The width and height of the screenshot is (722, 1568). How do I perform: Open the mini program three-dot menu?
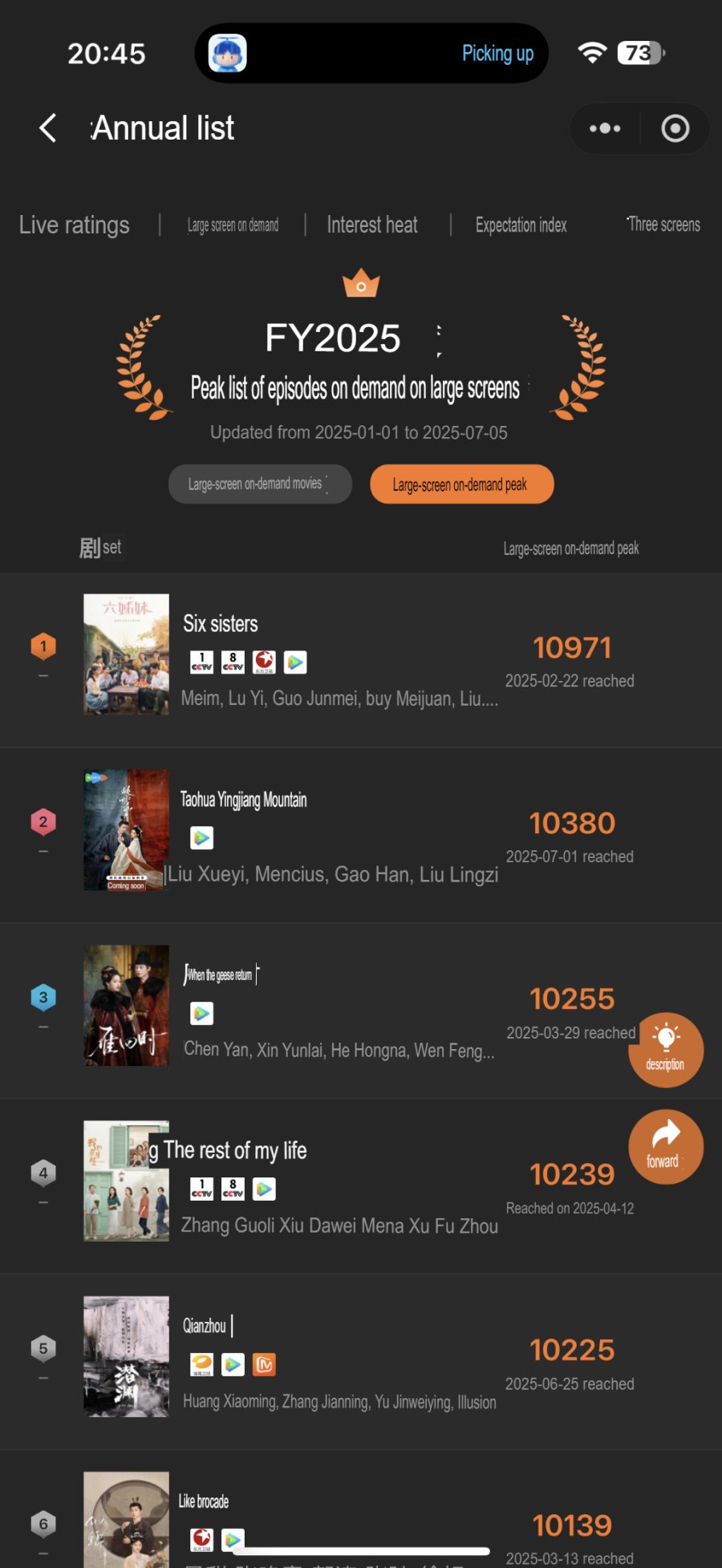coord(605,128)
